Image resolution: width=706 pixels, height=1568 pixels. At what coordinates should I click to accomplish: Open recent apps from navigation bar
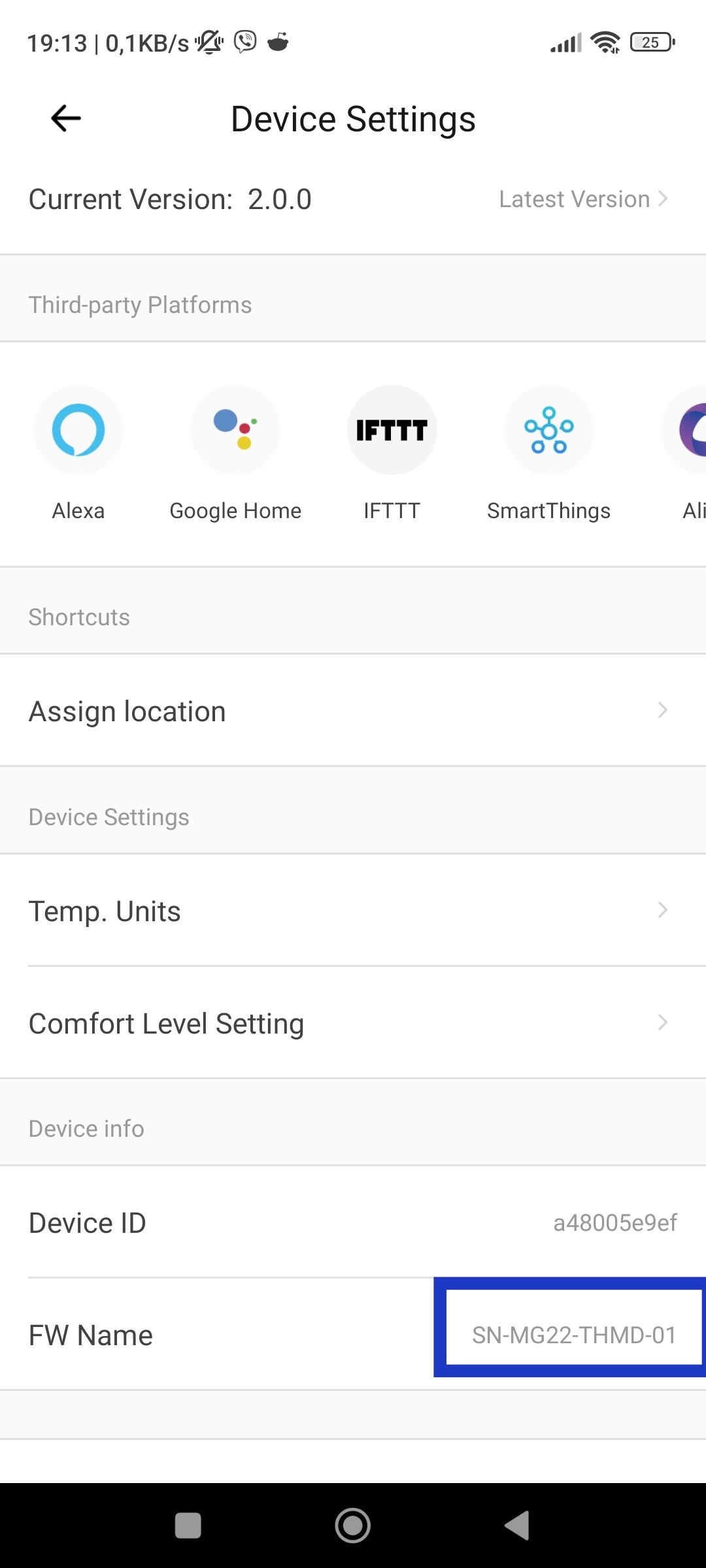pyautogui.click(x=188, y=1526)
